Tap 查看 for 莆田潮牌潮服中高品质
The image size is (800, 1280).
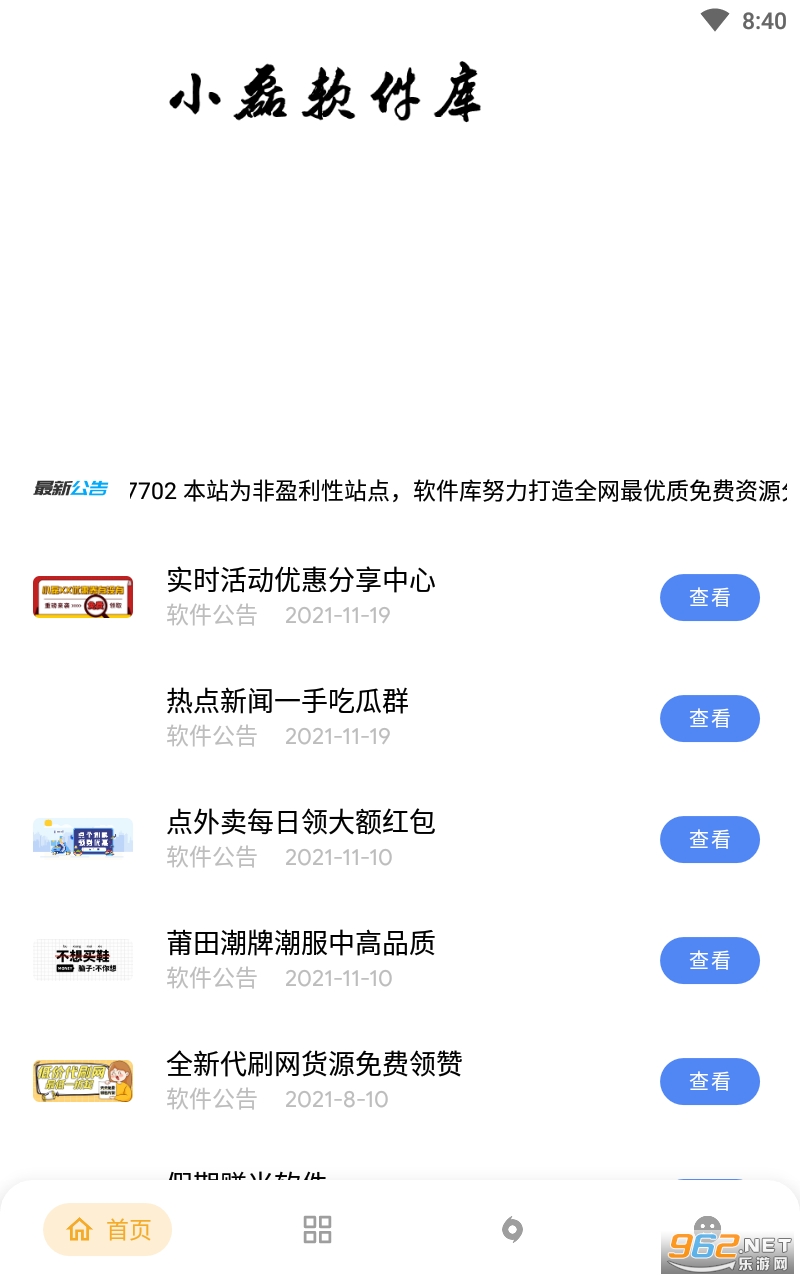[709, 961]
